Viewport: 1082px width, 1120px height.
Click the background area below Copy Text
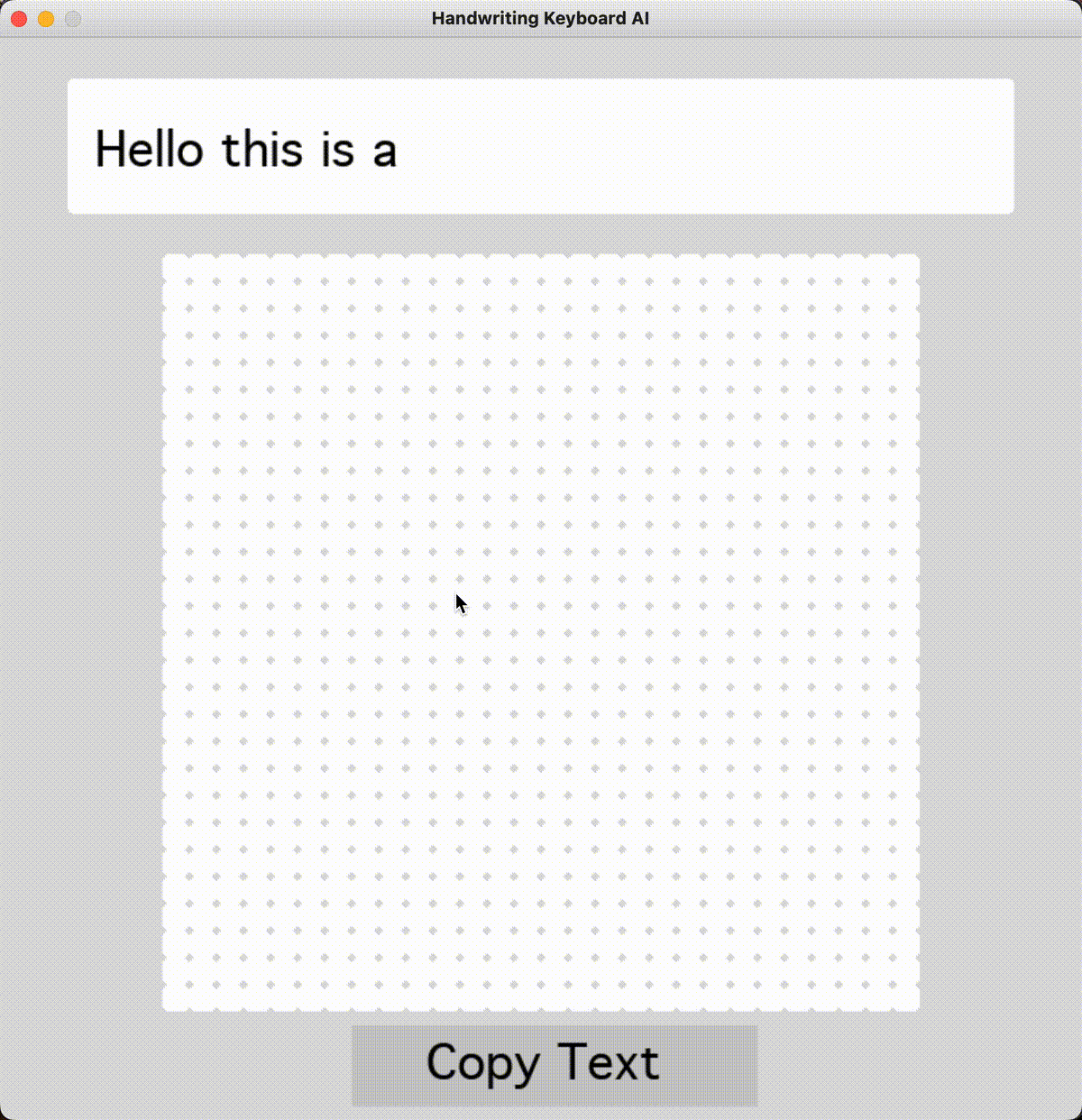click(x=541, y=1111)
